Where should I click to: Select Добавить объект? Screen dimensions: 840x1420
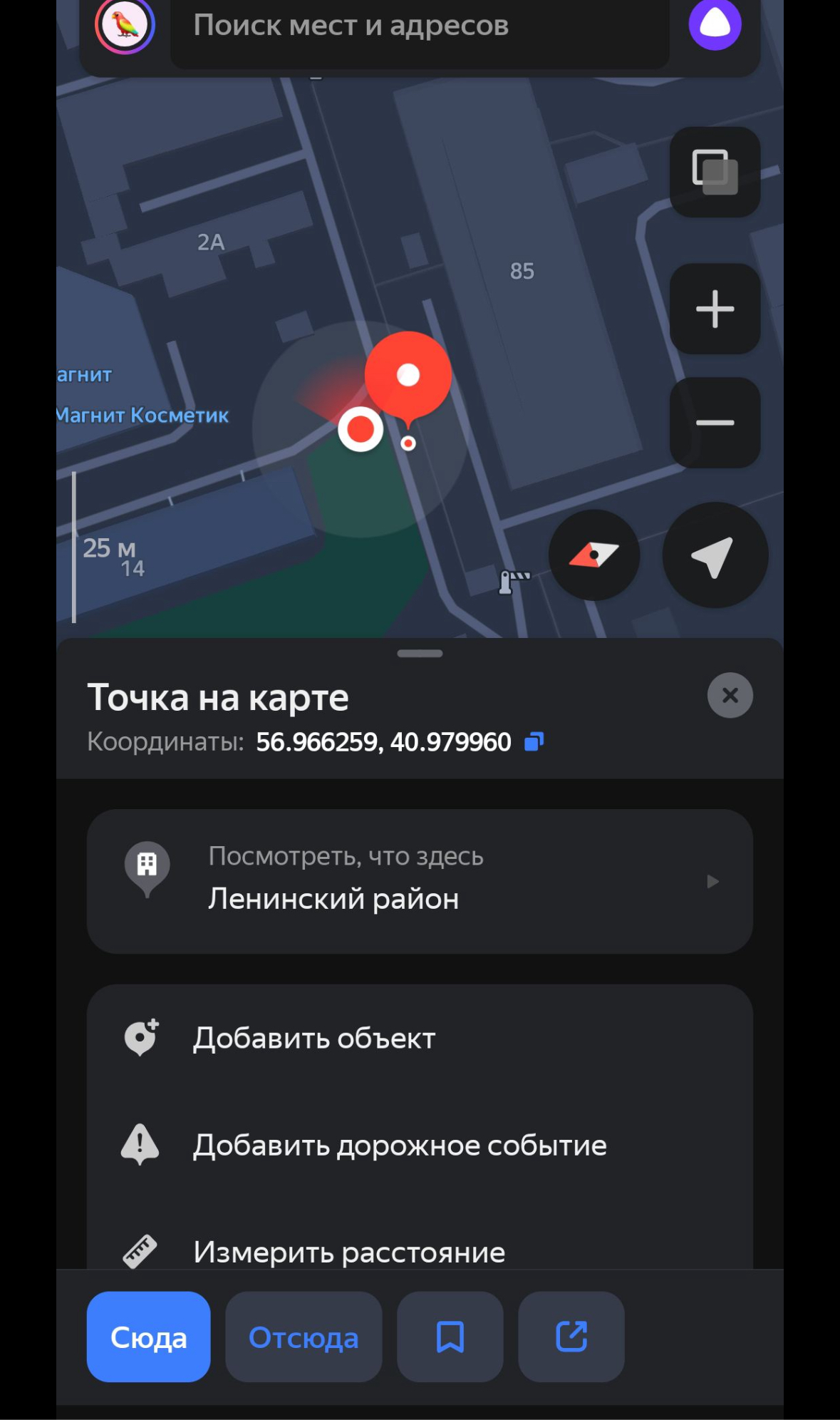coord(420,1038)
